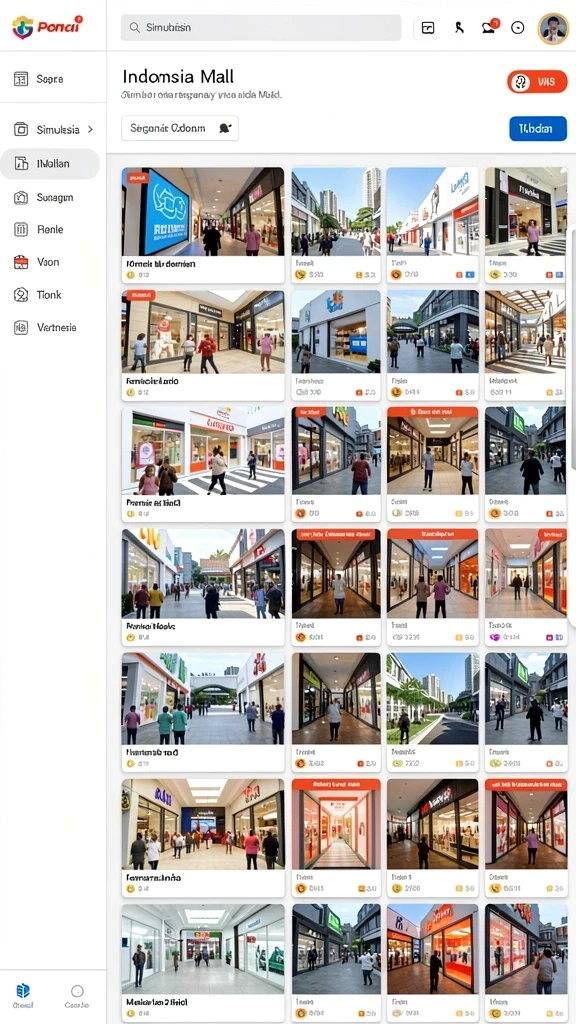Expand the Simulasia sidebar item
Screen dimensions: 576x1024
(53, 129)
